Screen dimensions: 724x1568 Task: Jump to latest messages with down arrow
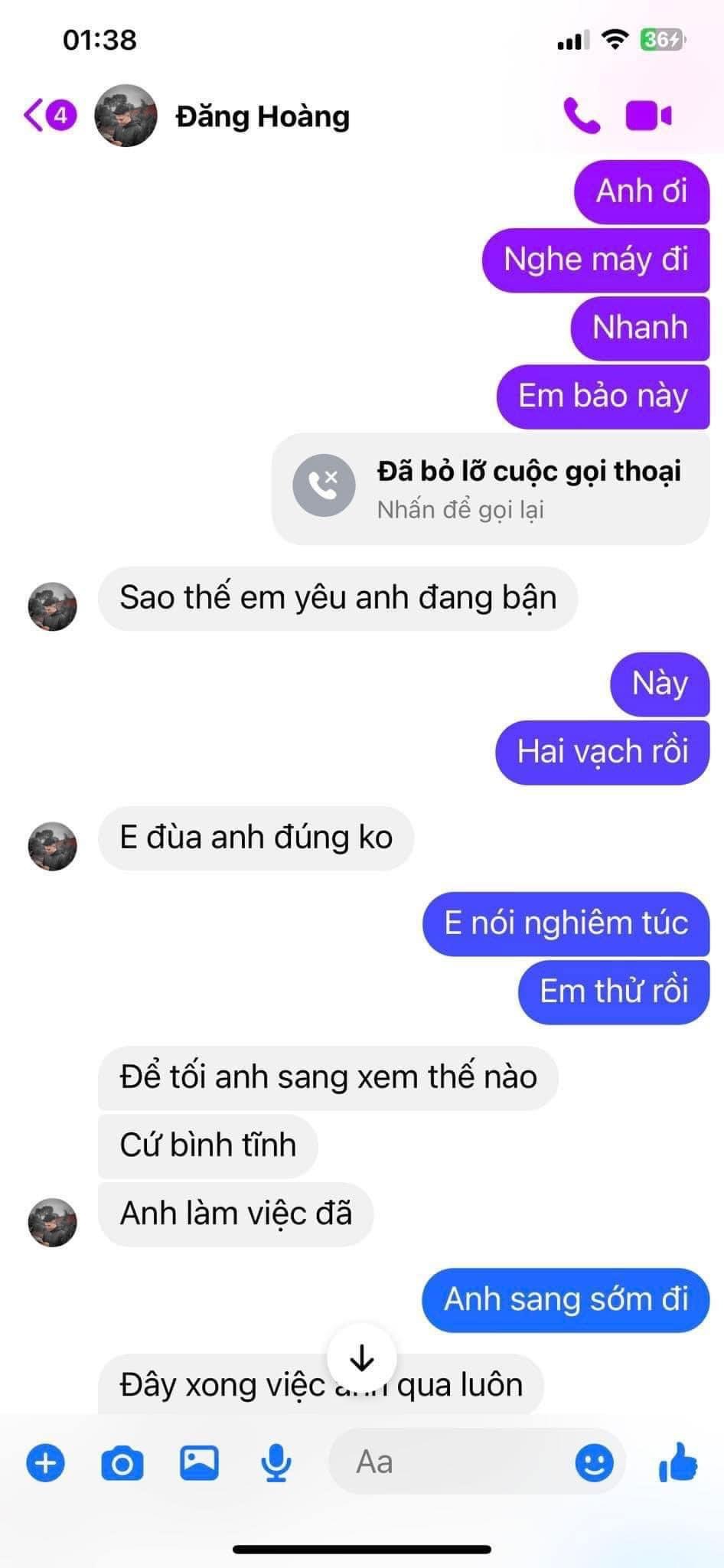(x=361, y=1358)
